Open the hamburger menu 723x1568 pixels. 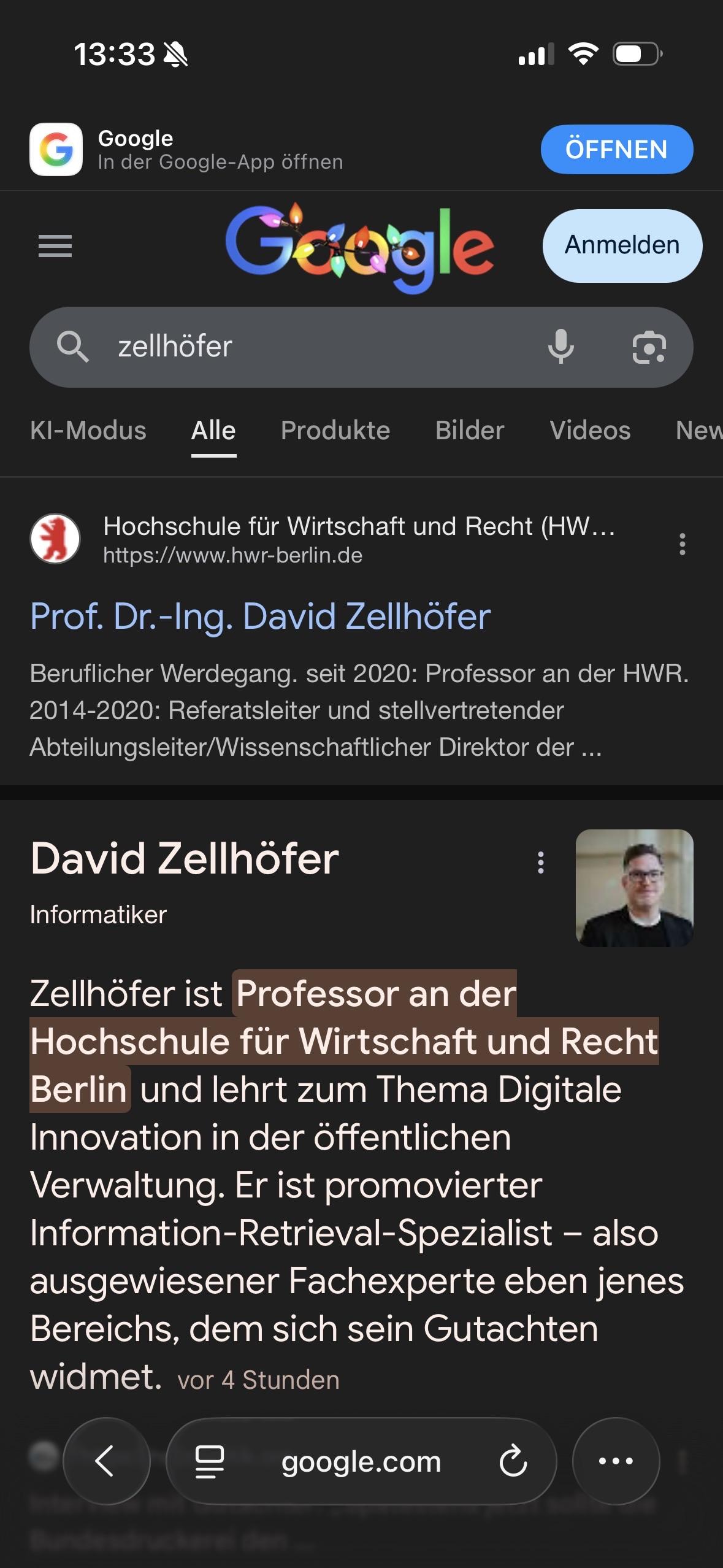pyautogui.click(x=55, y=246)
